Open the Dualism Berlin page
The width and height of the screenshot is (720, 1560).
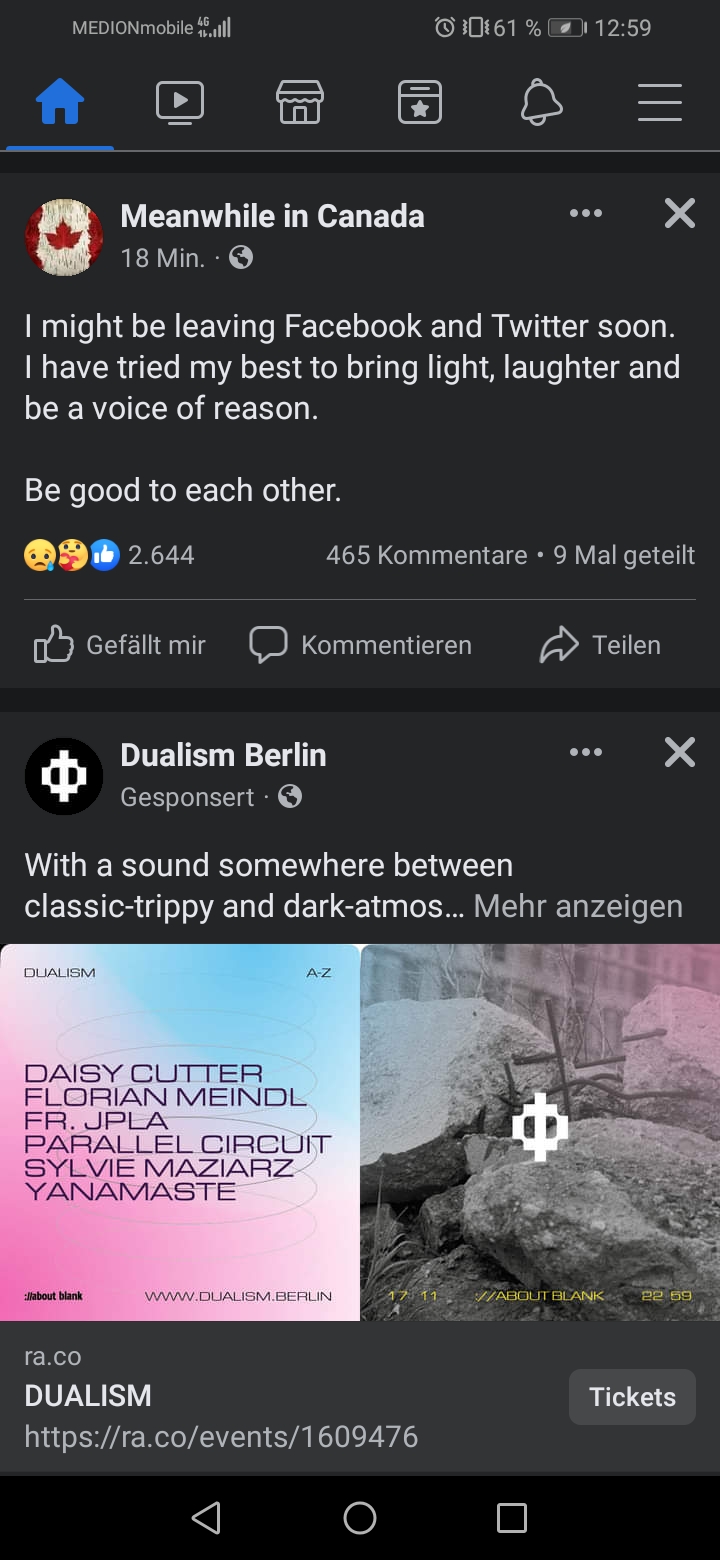coord(223,755)
